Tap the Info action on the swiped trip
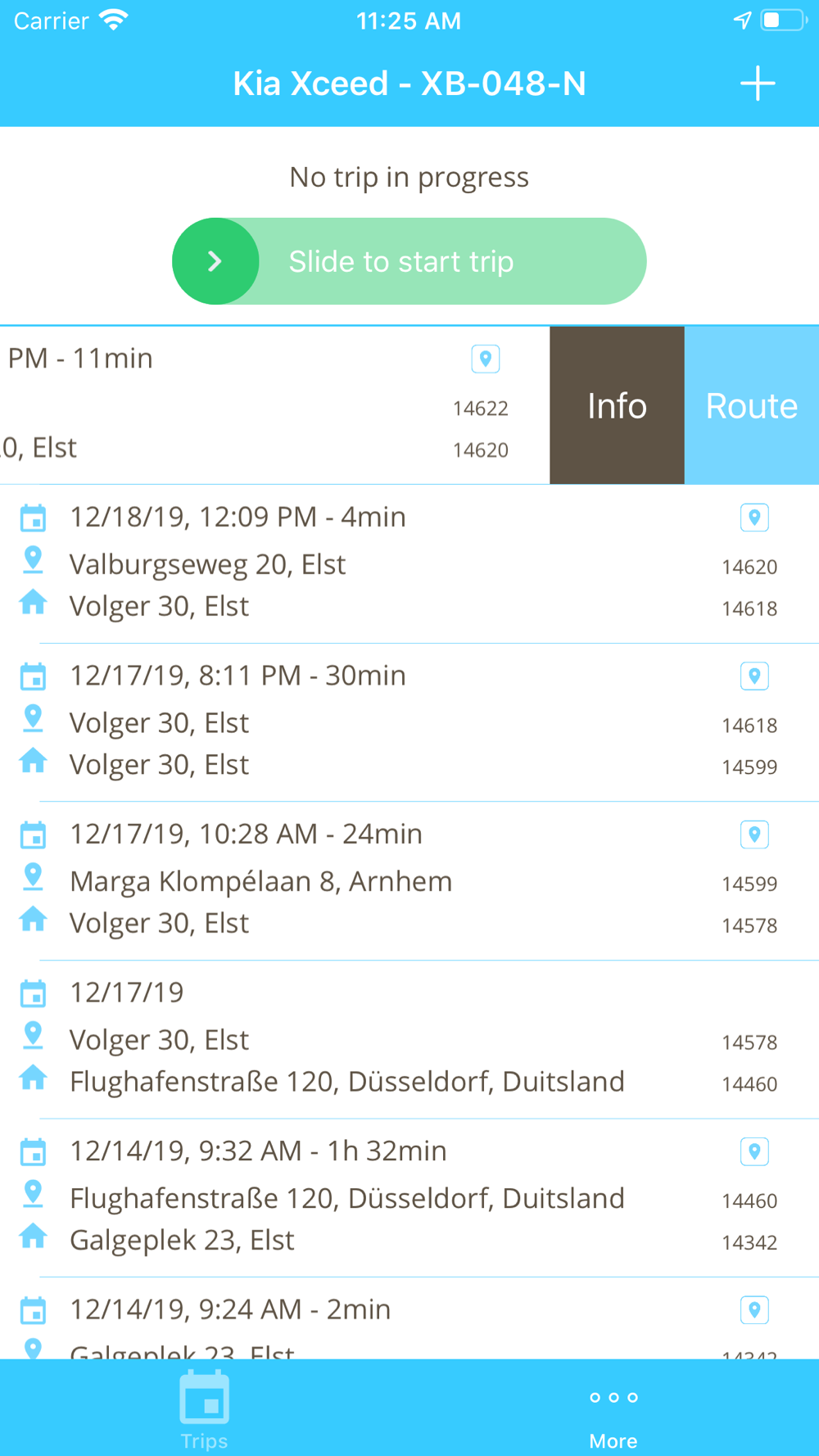Screen dimensions: 819x1456 point(617,405)
